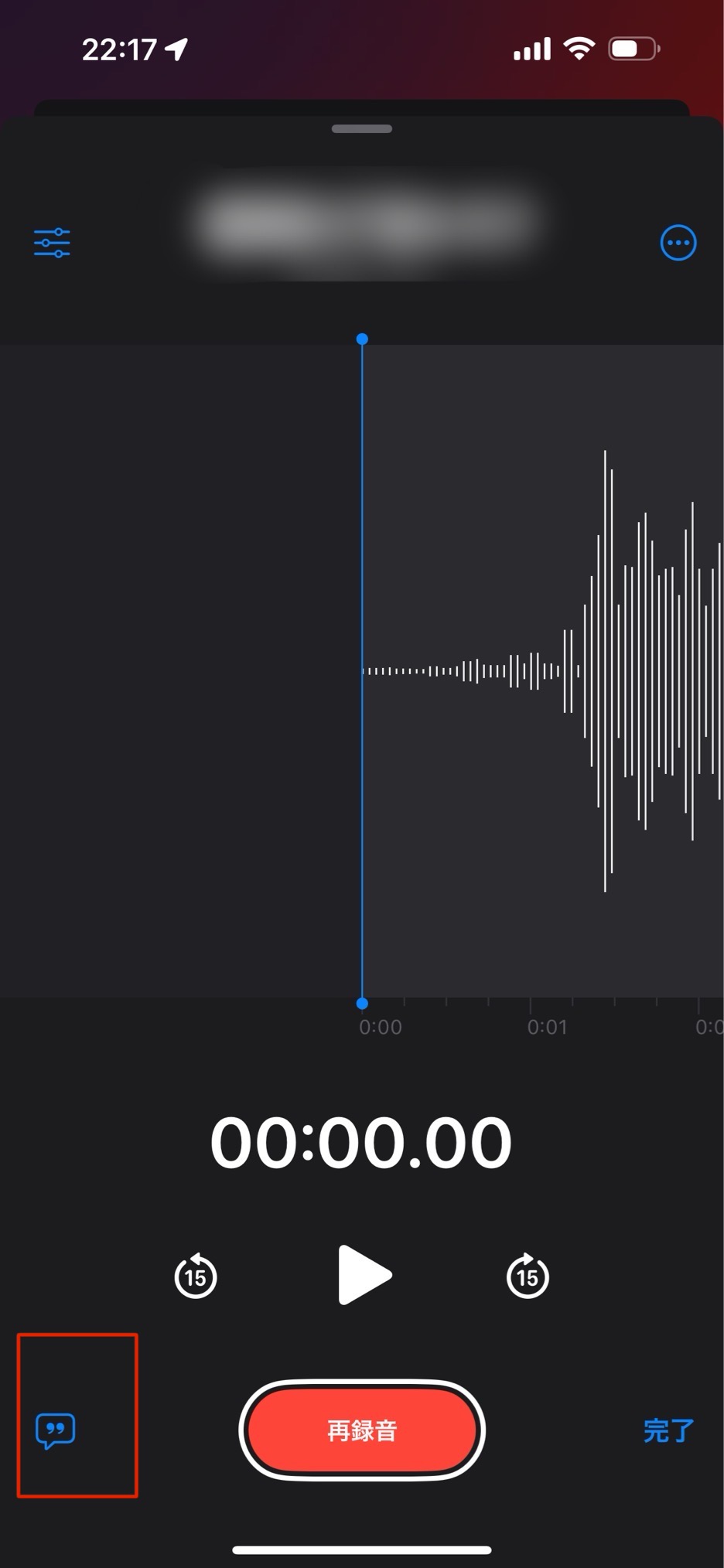Screen dimensions: 724x1568
Task: Play the recording
Action: click(364, 1275)
